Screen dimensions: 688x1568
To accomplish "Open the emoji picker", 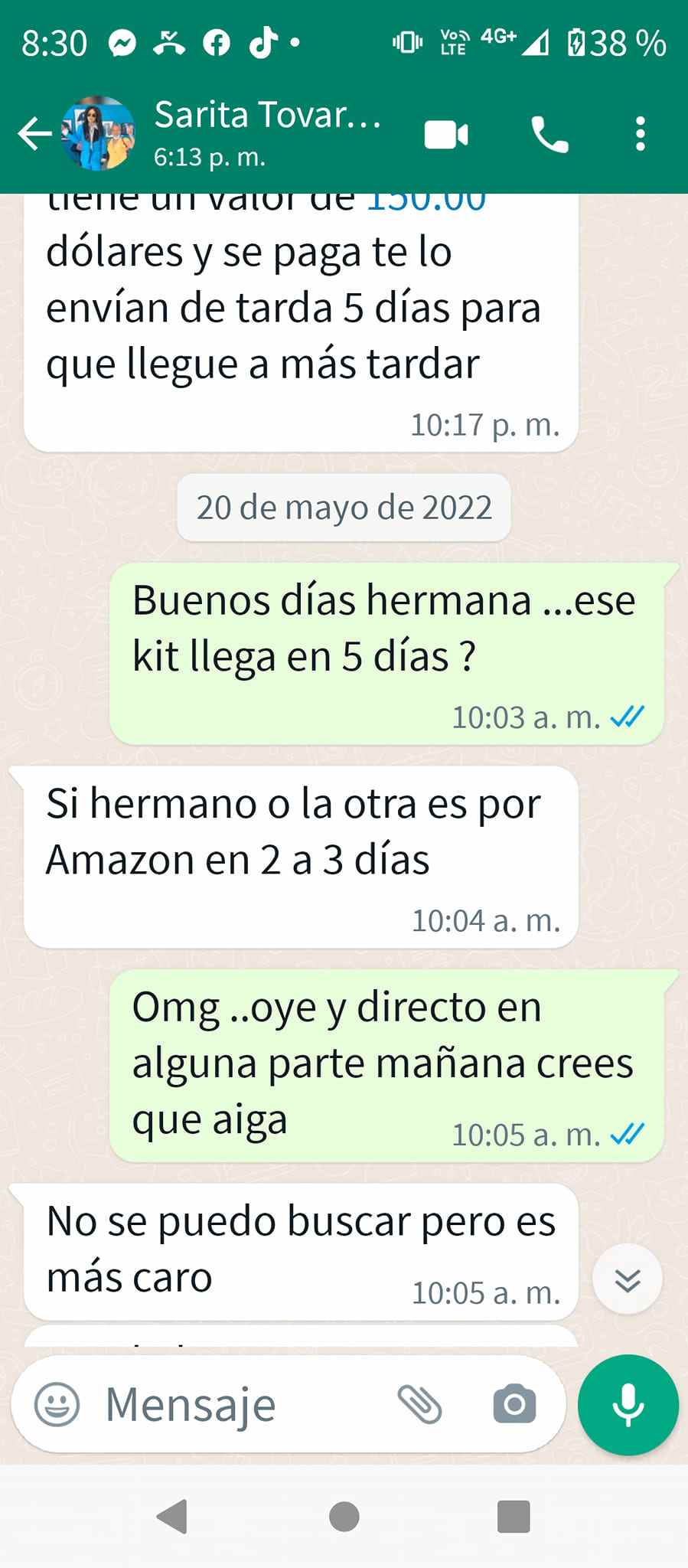I will point(57,1405).
